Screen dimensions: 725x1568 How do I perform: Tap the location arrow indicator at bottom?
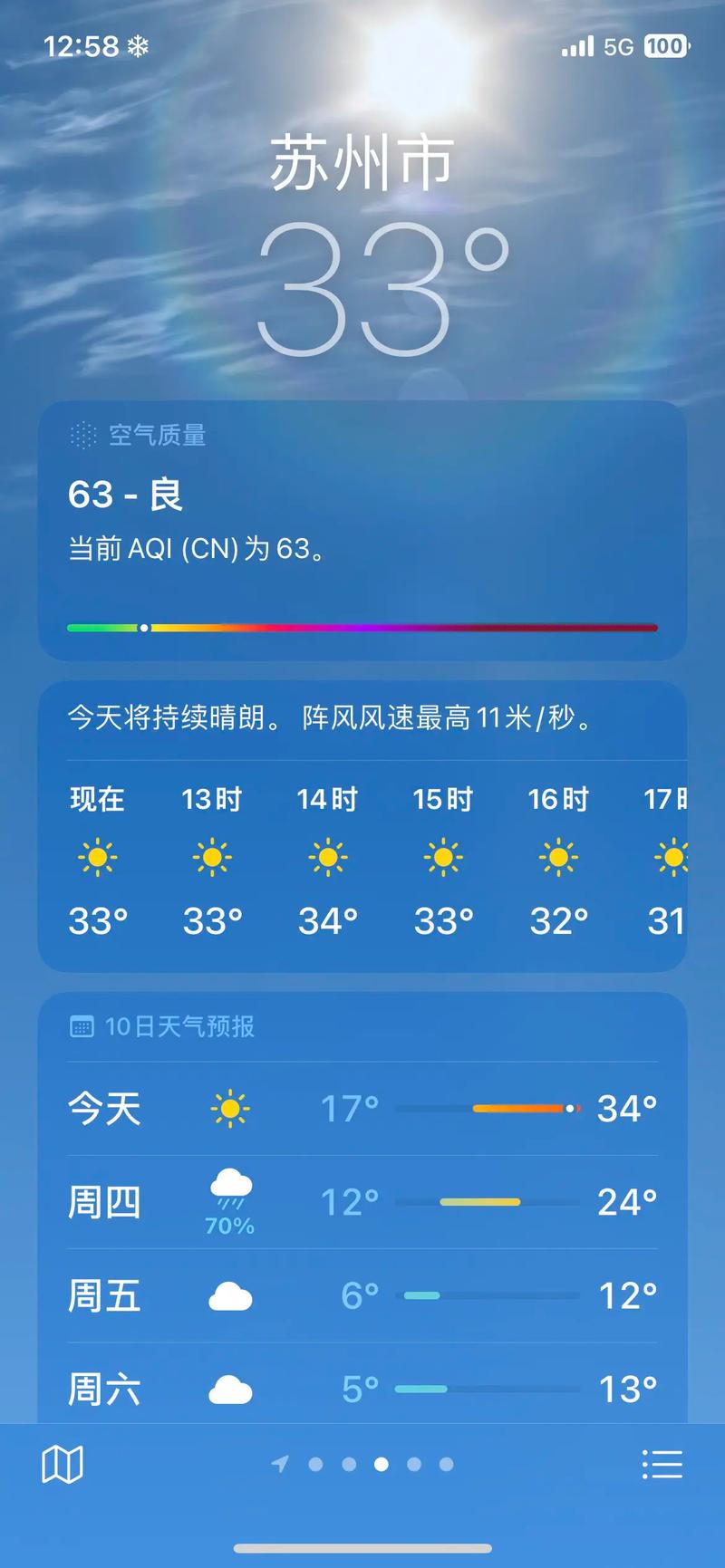pos(283,1465)
